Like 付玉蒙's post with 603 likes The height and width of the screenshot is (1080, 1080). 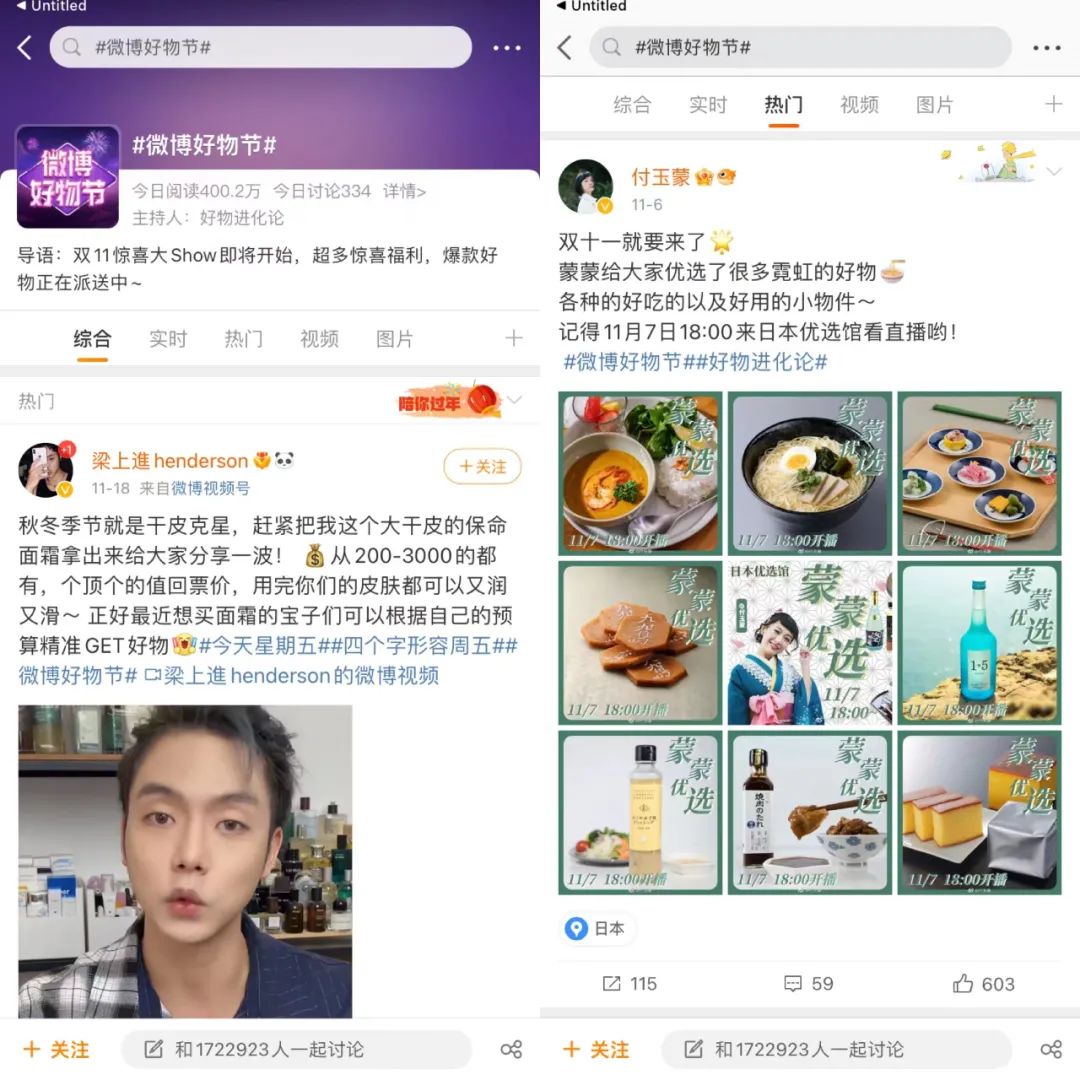[x=983, y=984]
